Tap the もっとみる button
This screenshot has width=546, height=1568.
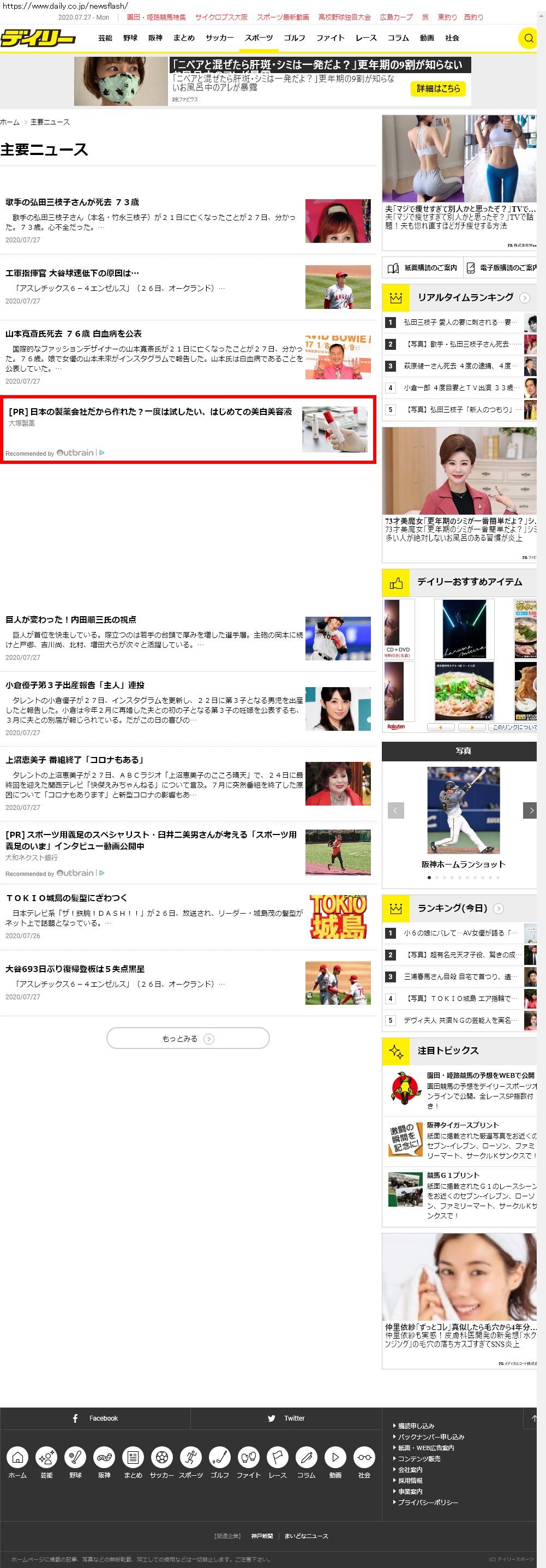(x=188, y=1039)
